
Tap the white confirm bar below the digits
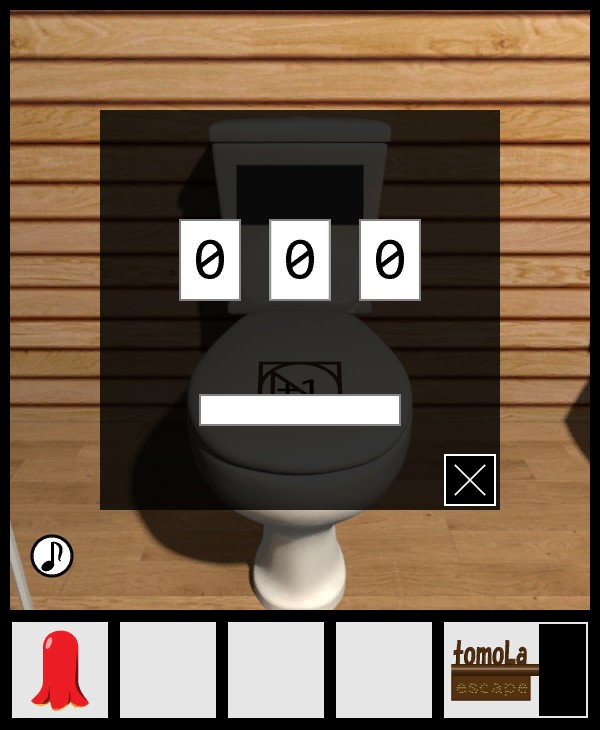[300, 410]
